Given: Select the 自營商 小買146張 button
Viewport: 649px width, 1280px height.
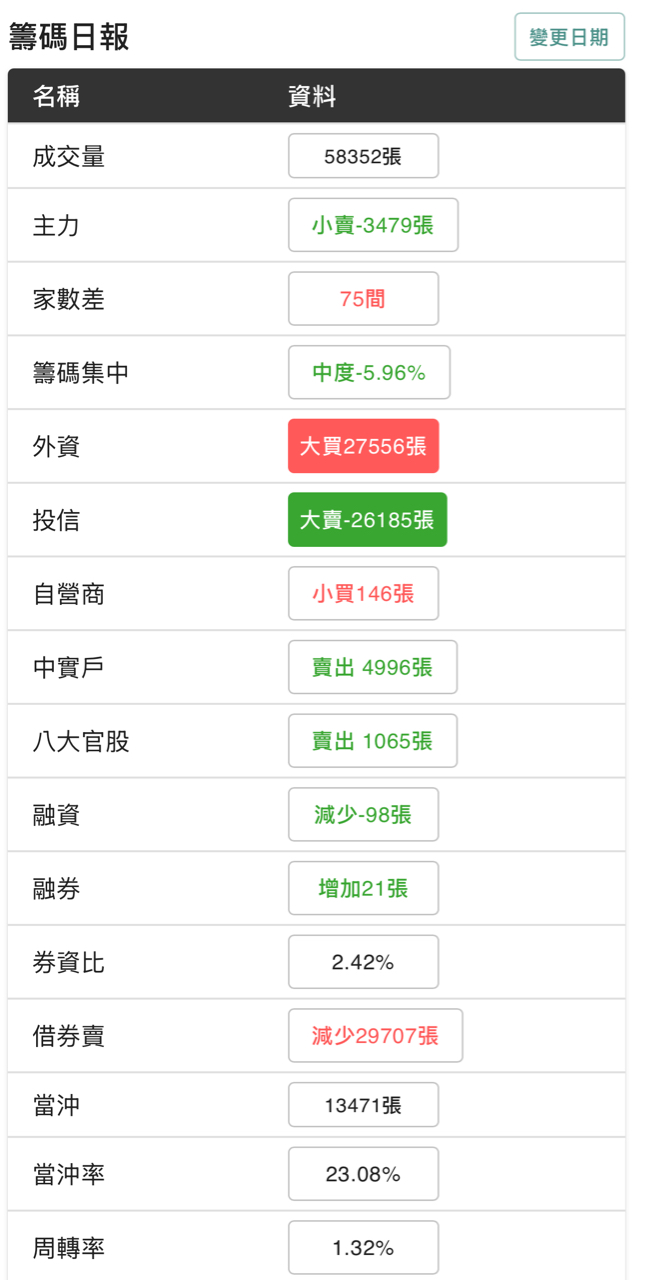Looking at the screenshot, I should pos(363,594).
